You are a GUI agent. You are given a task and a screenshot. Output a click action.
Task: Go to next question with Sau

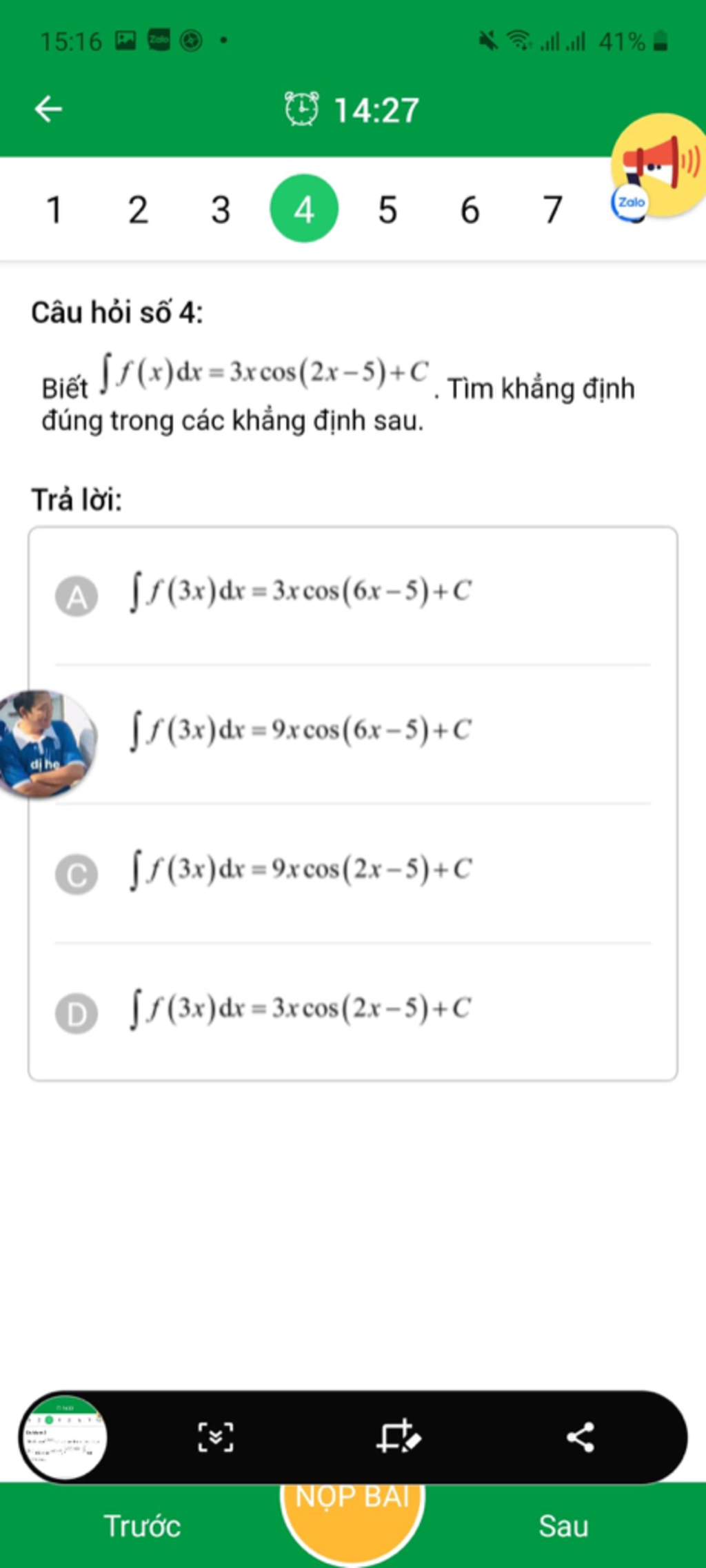(563, 1527)
